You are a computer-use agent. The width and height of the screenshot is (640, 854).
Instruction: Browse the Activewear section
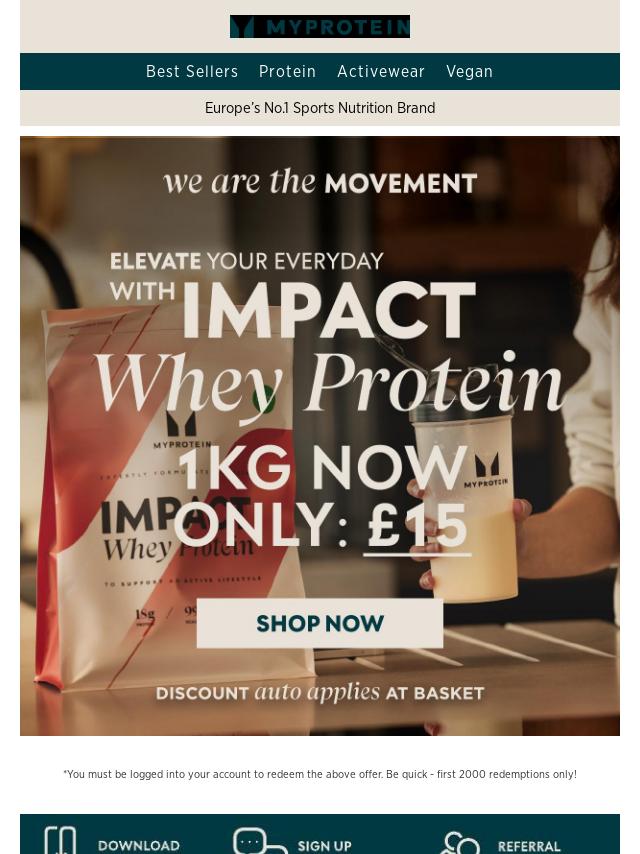point(381,72)
